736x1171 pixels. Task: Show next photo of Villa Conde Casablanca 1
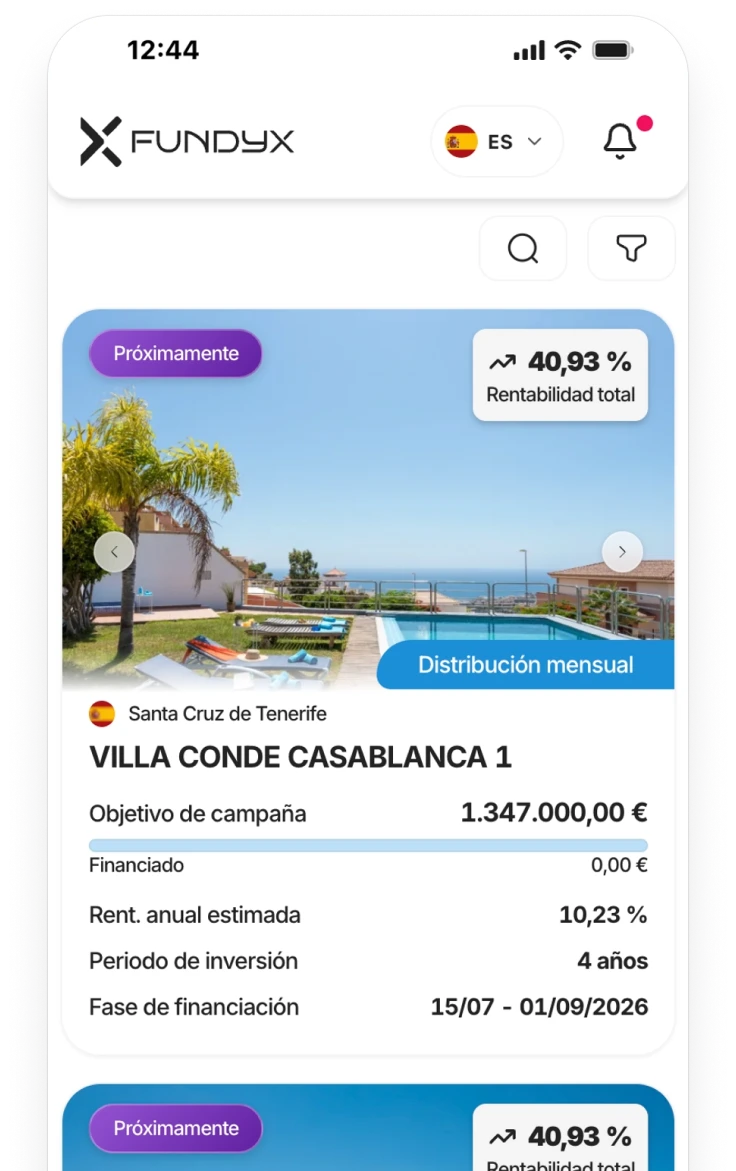[x=622, y=551]
